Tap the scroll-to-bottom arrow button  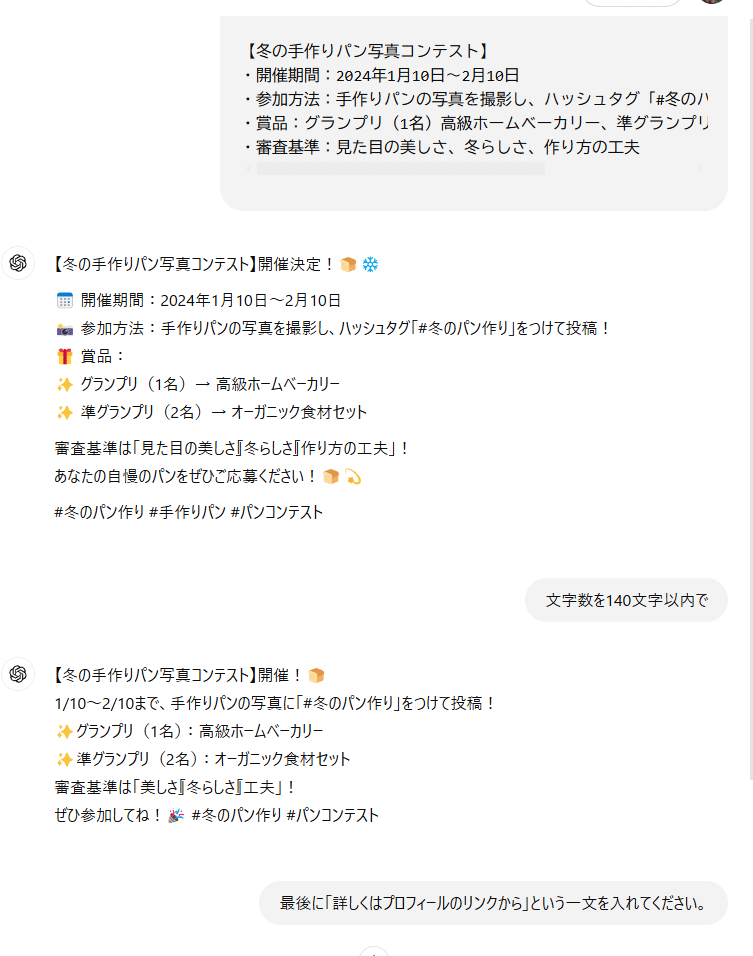373,951
